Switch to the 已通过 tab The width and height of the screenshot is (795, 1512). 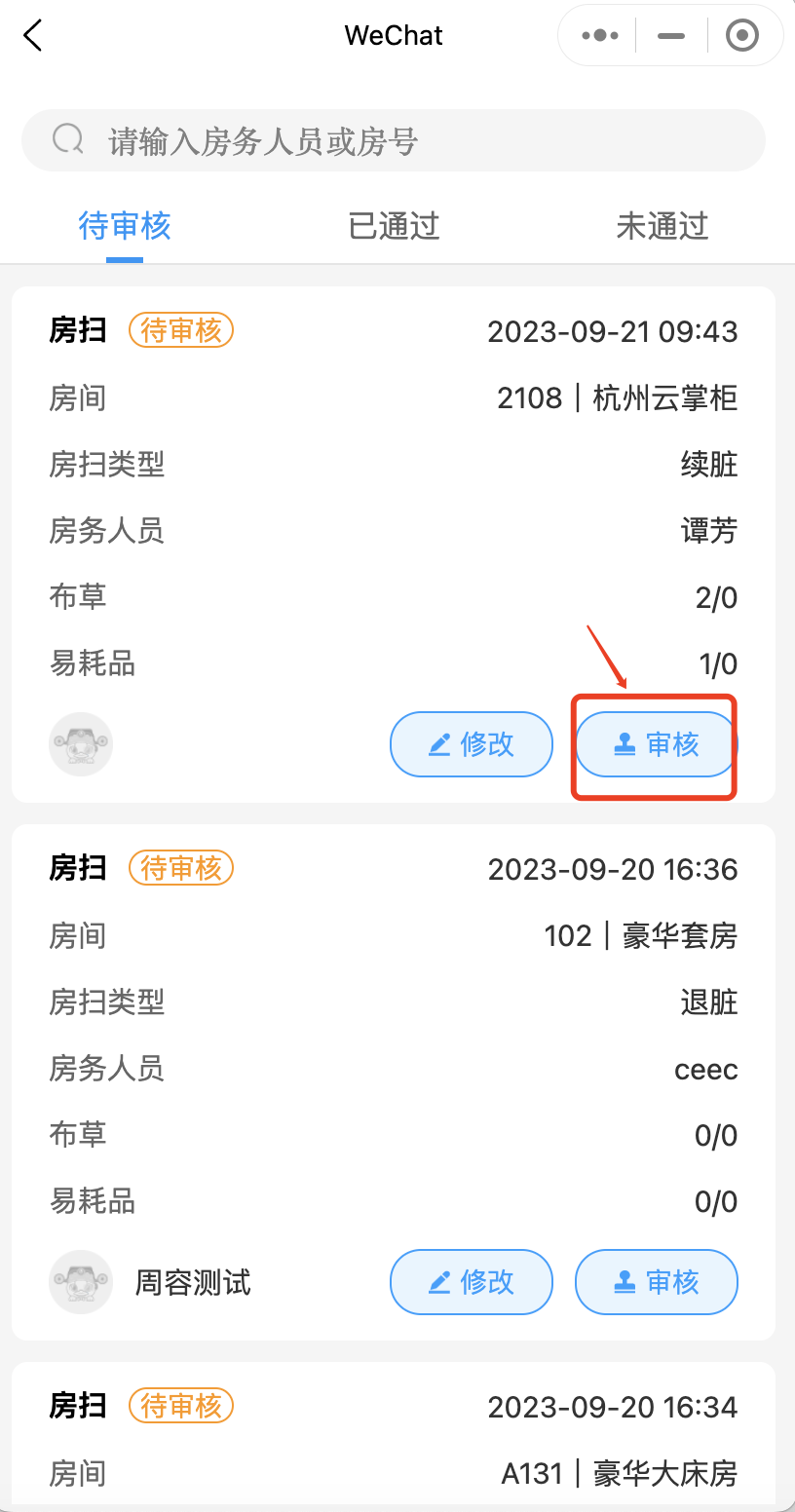pyautogui.click(x=394, y=226)
